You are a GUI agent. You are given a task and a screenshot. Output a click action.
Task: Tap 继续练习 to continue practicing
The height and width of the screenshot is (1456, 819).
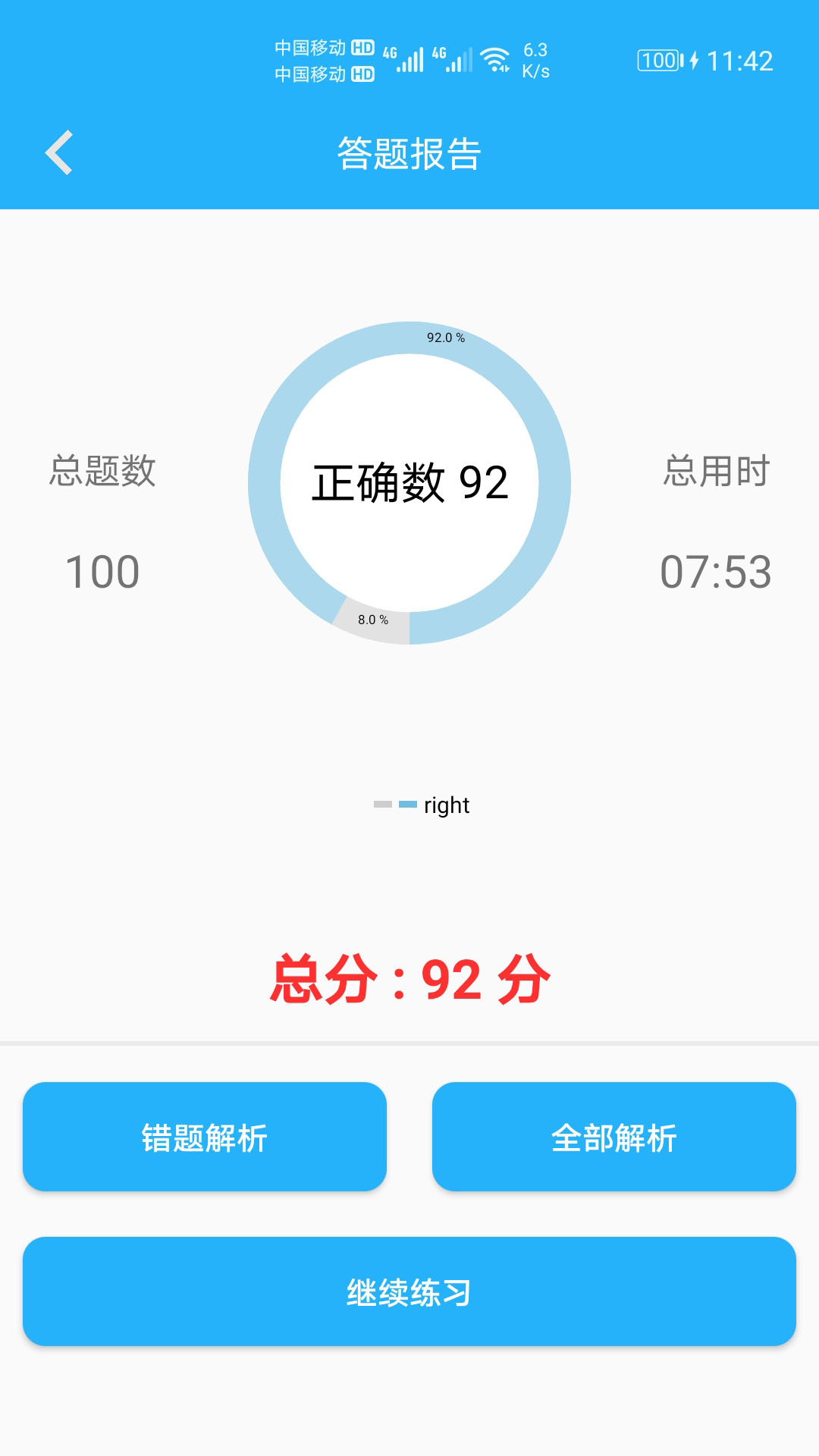(409, 1293)
